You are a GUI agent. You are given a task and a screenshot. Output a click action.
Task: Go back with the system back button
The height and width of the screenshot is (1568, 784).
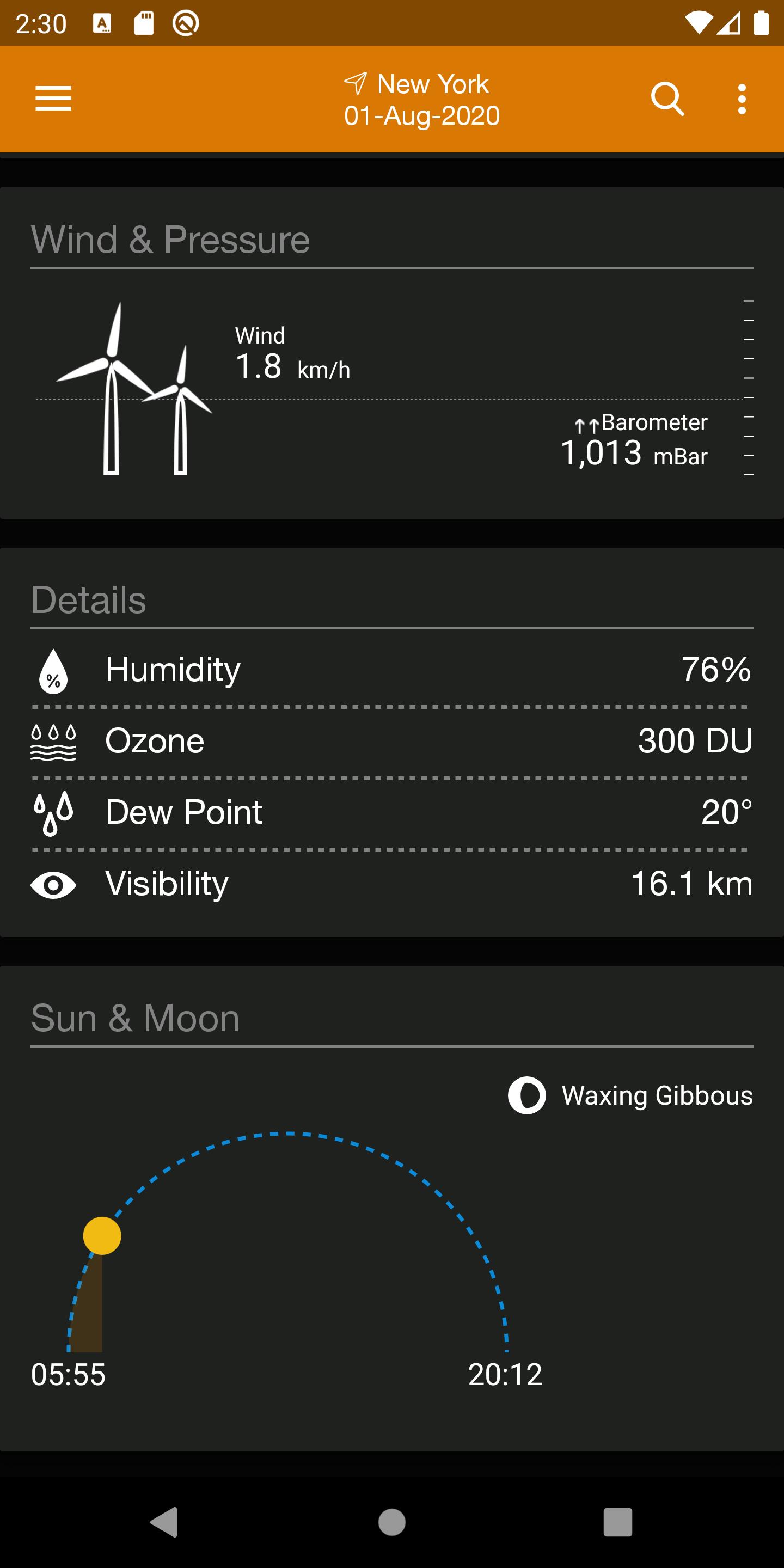tap(164, 1522)
